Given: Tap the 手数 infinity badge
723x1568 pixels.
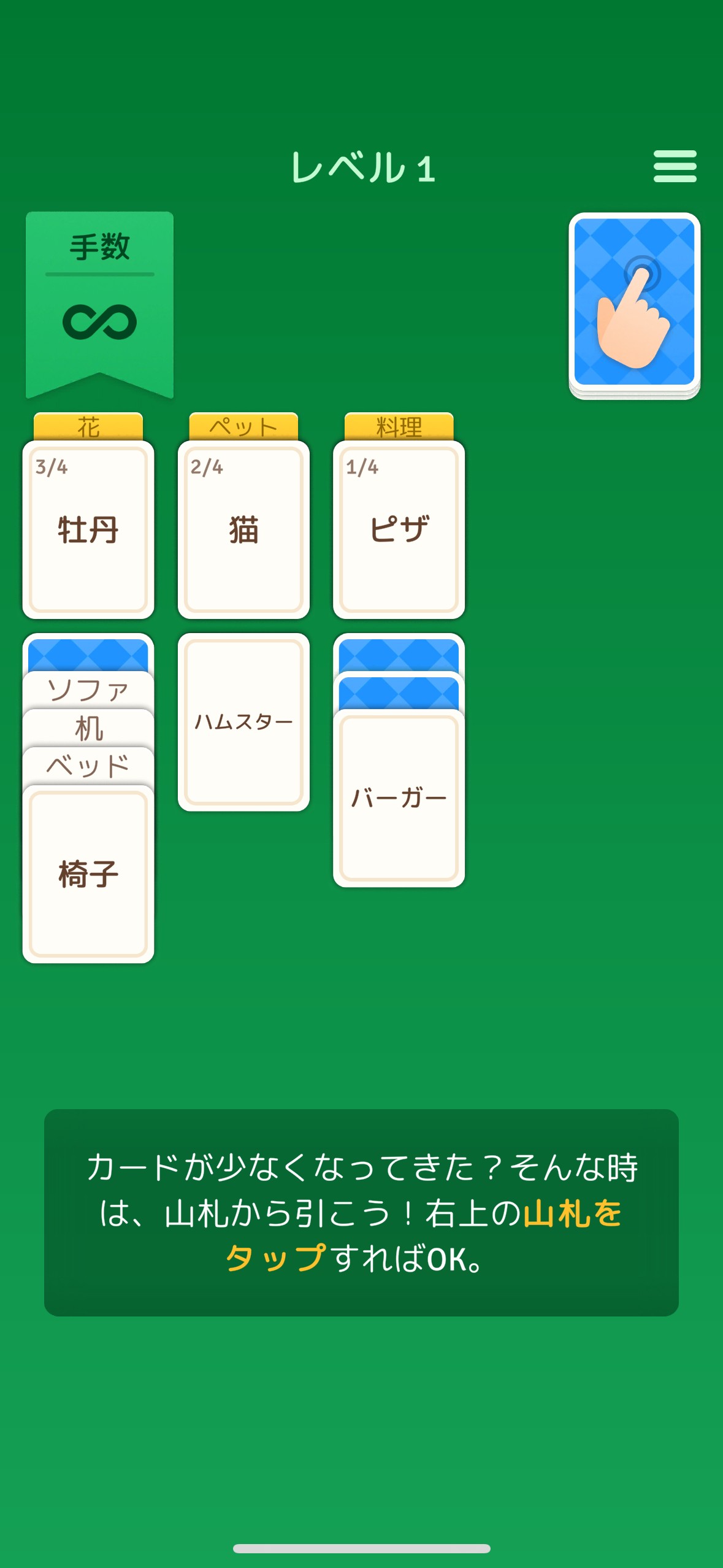Looking at the screenshot, I should 100,288.
